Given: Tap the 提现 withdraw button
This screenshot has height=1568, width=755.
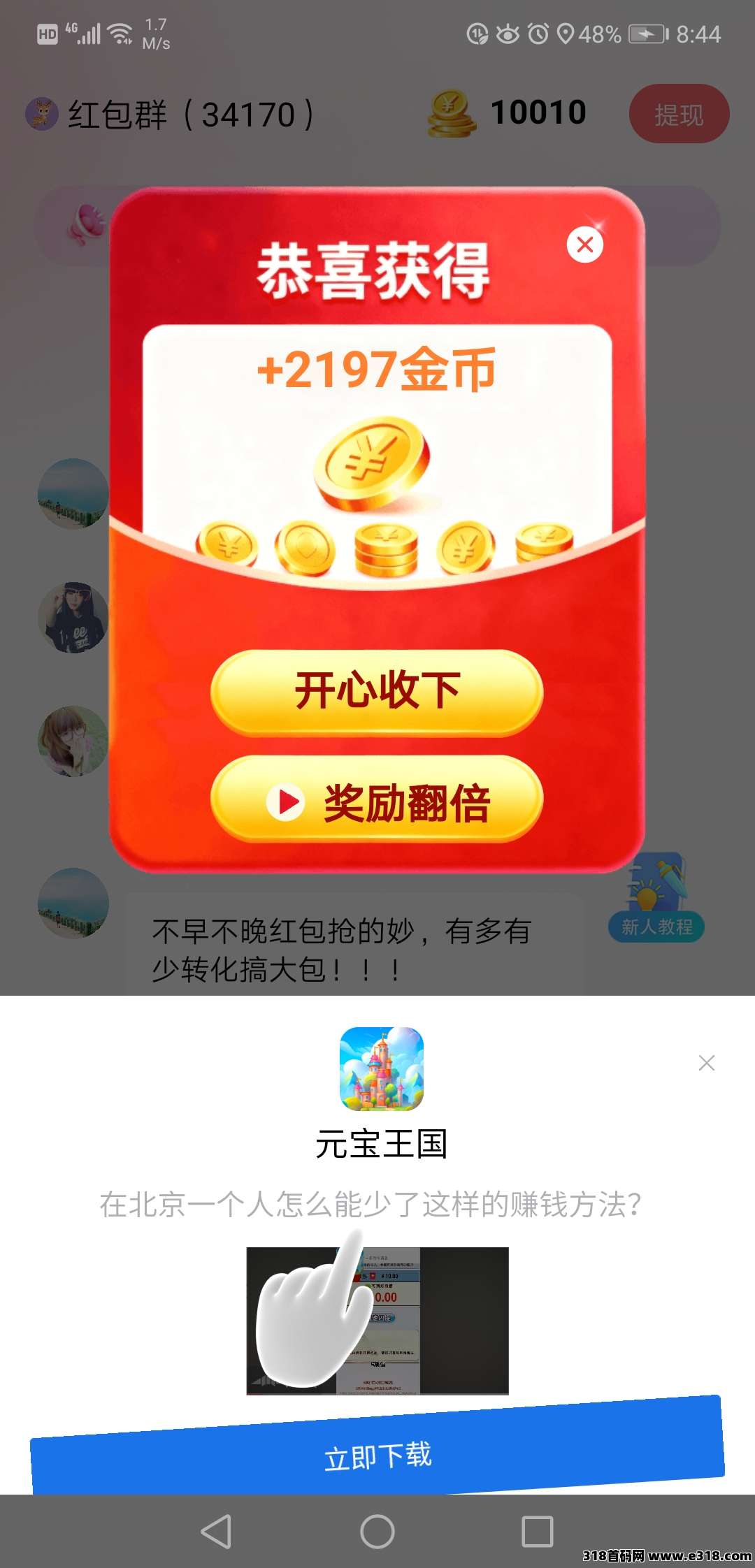Looking at the screenshot, I should (678, 115).
